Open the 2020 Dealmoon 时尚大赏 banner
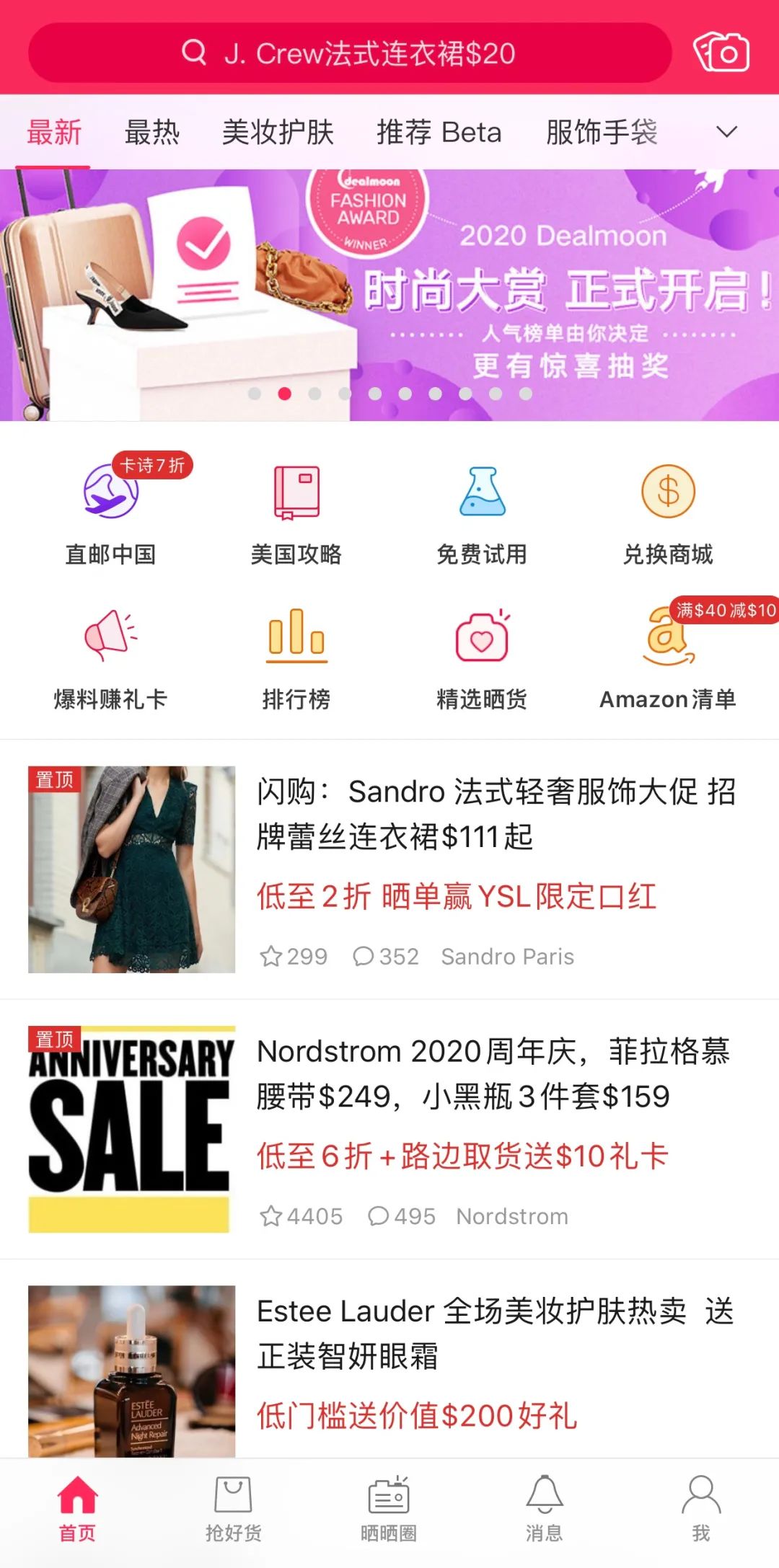Image resolution: width=779 pixels, height=1568 pixels. pos(389,294)
